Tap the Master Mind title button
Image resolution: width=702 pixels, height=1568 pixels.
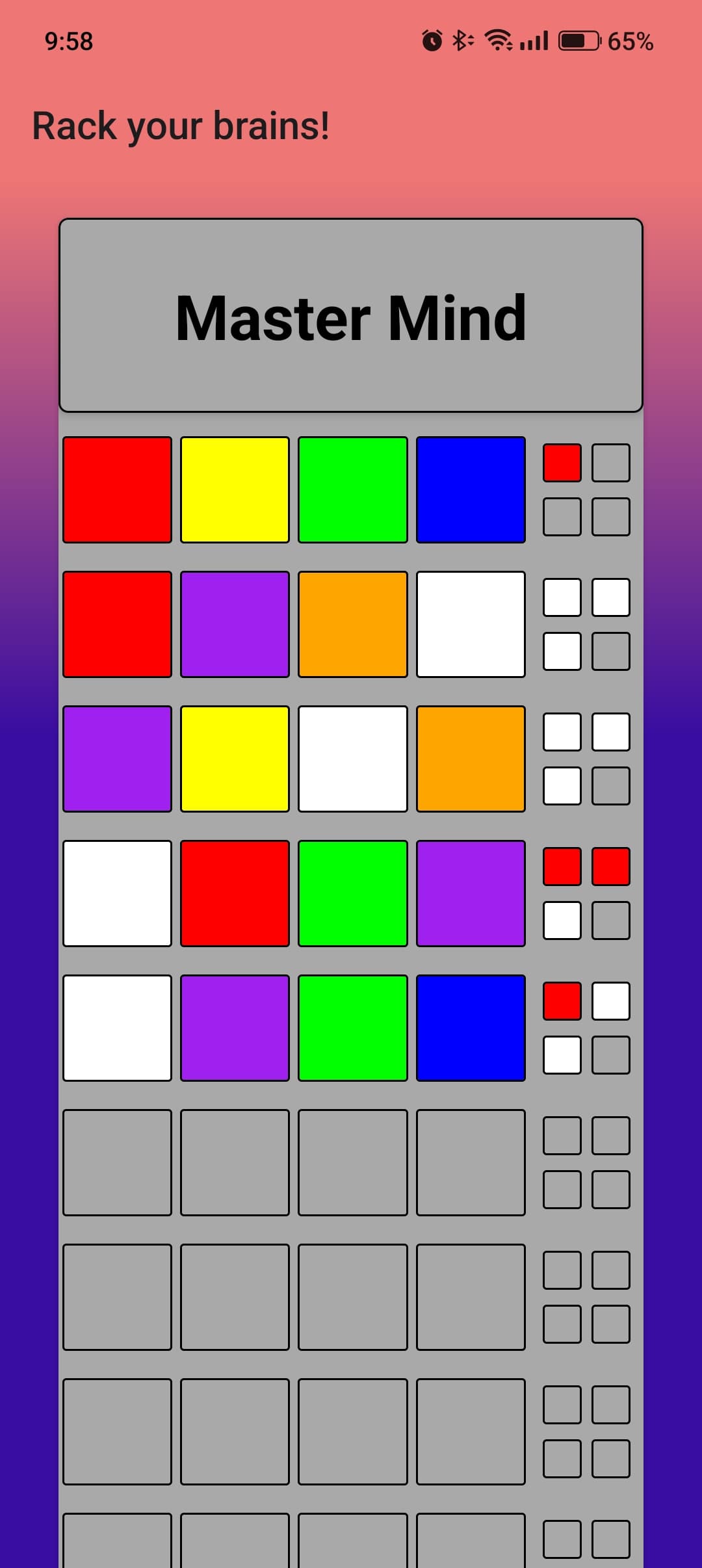tap(351, 315)
